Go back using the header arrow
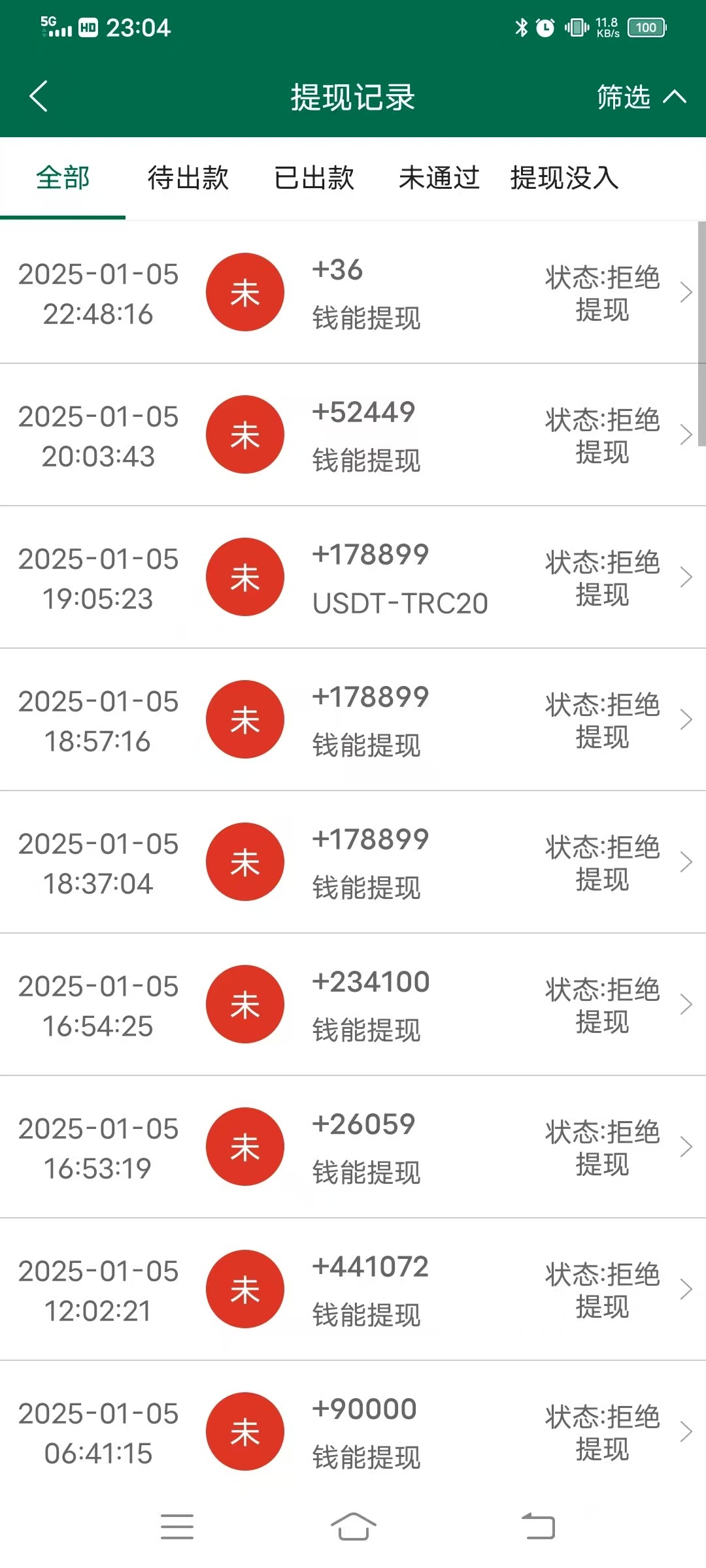The image size is (706, 1568). (x=39, y=97)
